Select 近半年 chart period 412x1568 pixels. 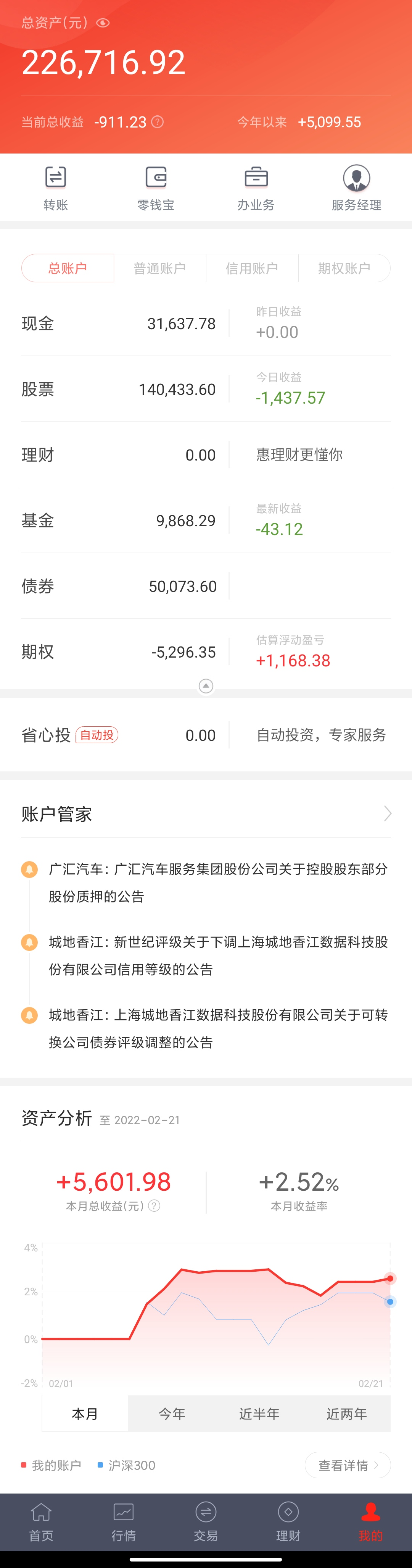[259, 1413]
